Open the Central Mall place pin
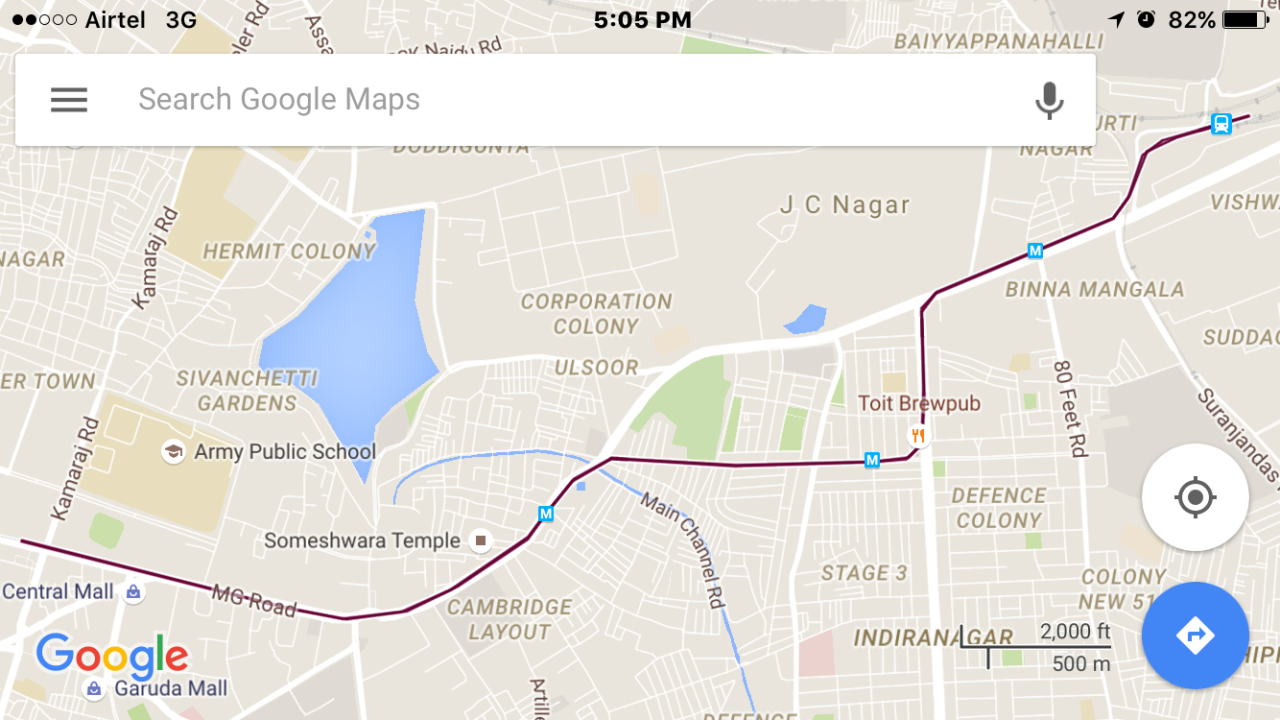1280x720 pixels. pos(133,592)
